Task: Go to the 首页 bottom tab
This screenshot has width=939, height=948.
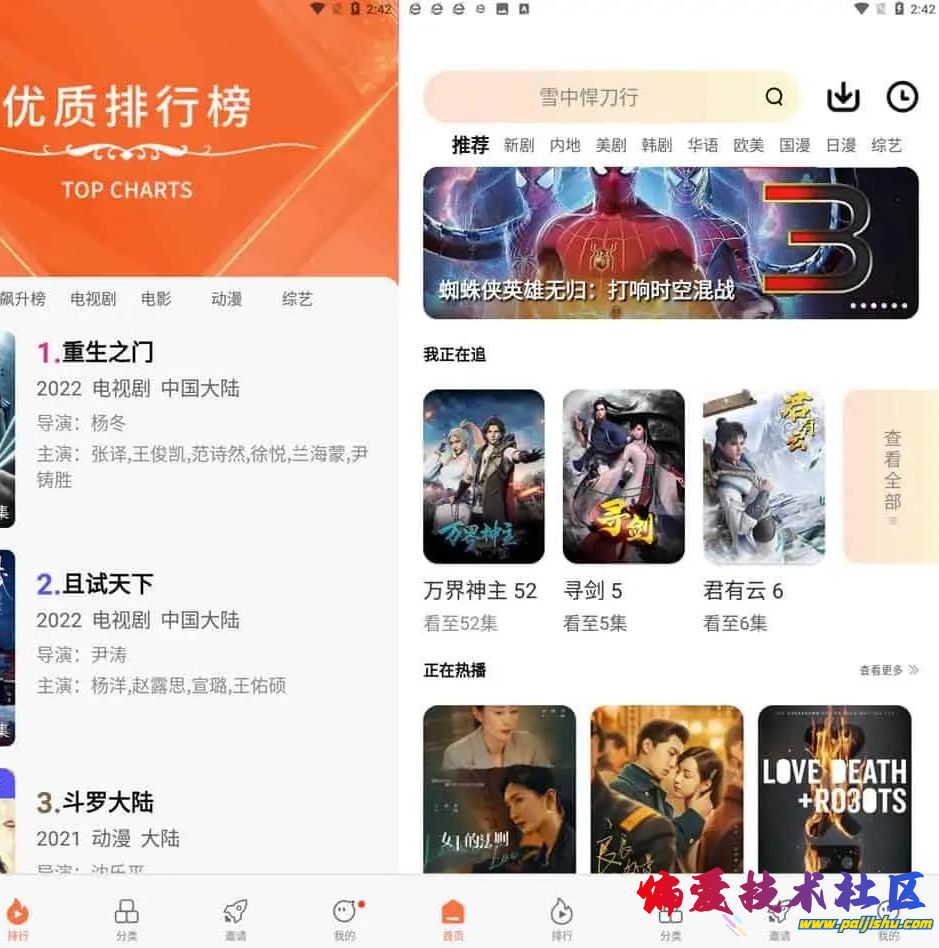Action: pyautogui.click(x=453, y=917)
